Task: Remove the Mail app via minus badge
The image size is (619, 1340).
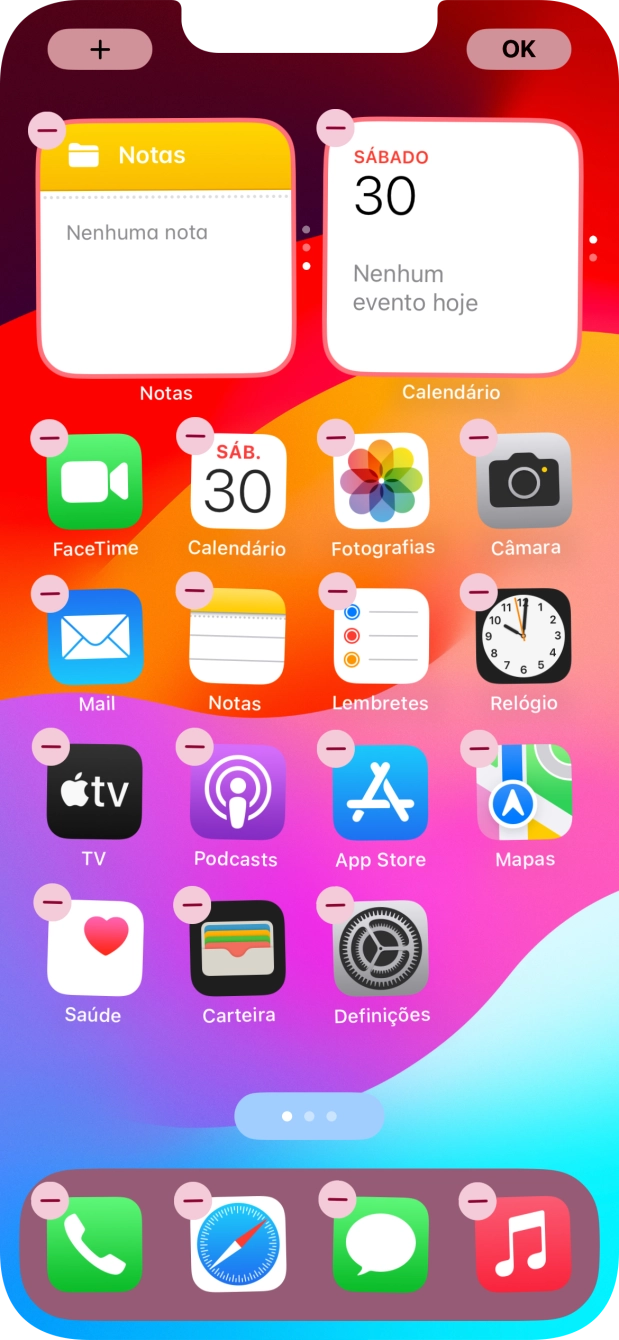Action: (x=50, y=593)
